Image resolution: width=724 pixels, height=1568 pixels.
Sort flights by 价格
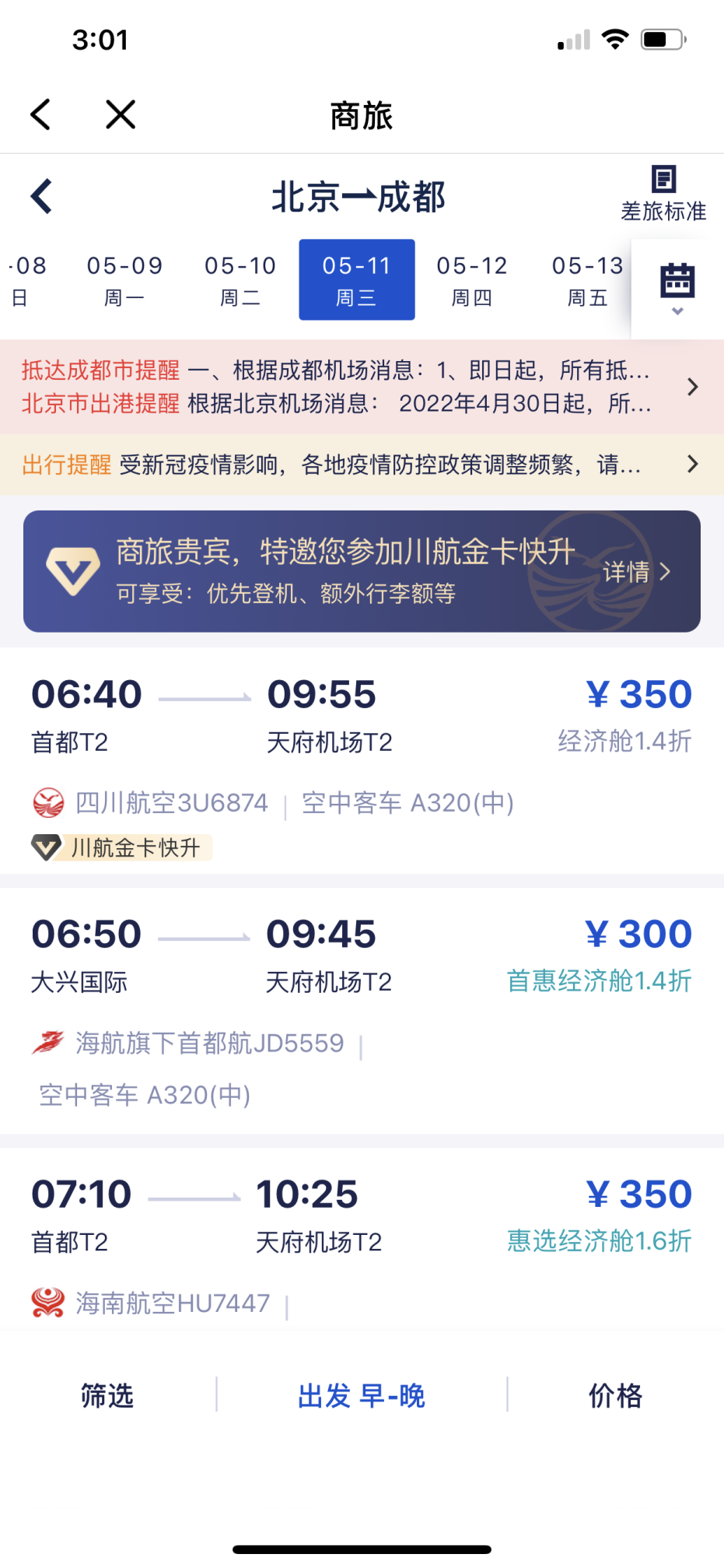(x=615, y=1395)
